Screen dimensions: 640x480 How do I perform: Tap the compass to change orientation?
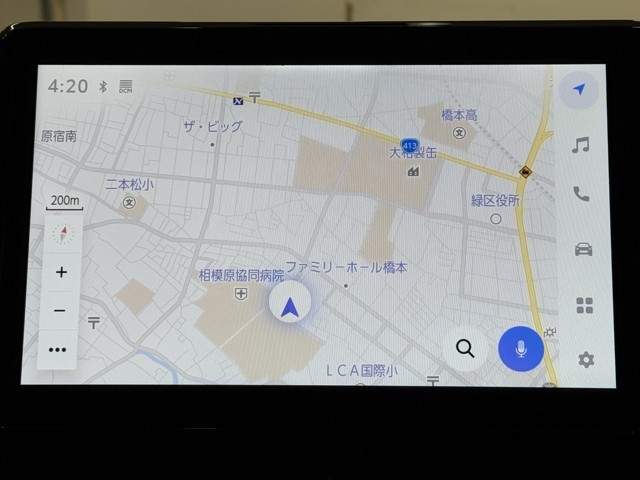coord(62,234)
